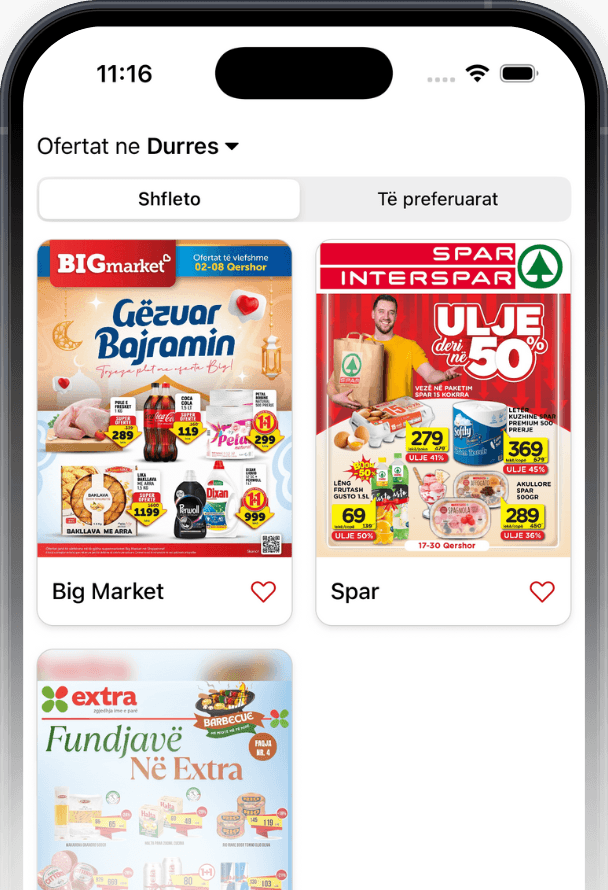Screen dimensions: 608x890
Task: Switch to Të preferuarat tab
Action: tap(437, 199)
